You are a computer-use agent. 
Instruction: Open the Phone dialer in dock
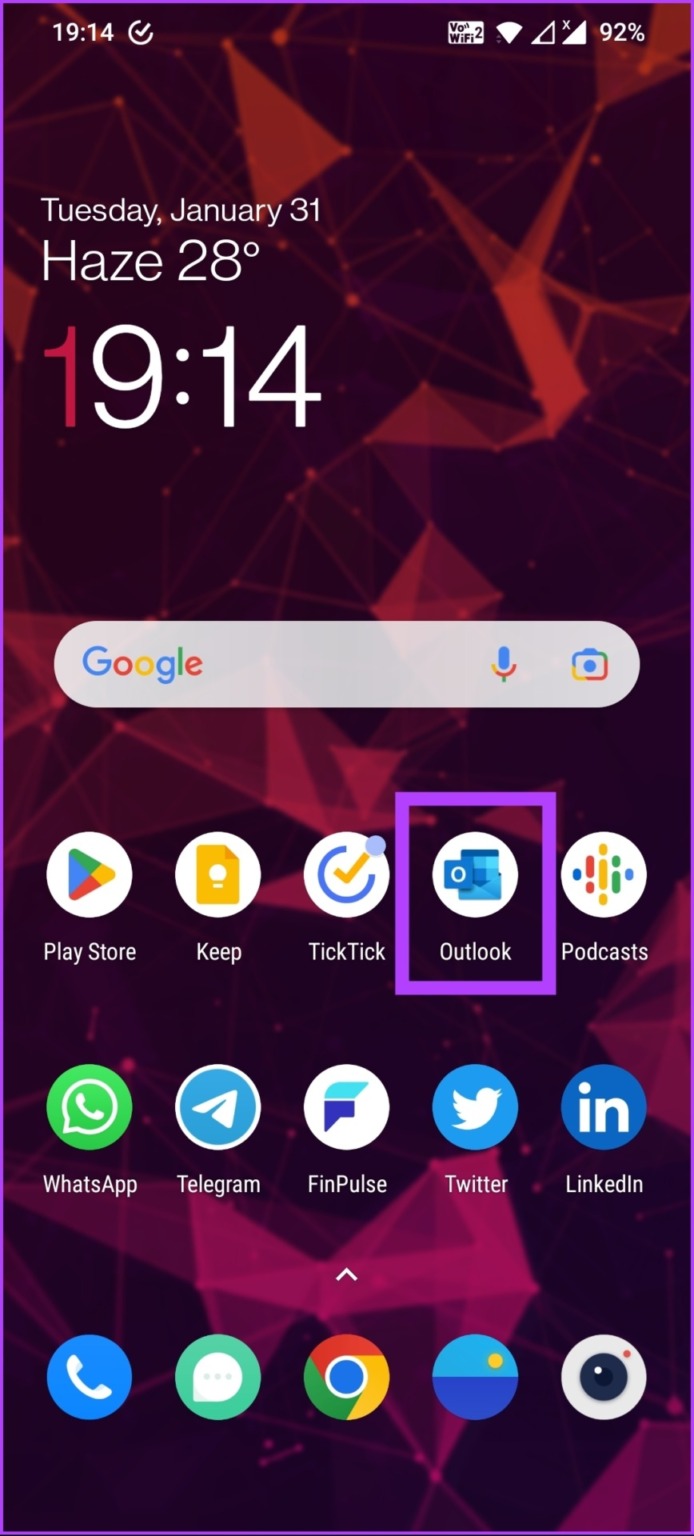coord(90,1377)
